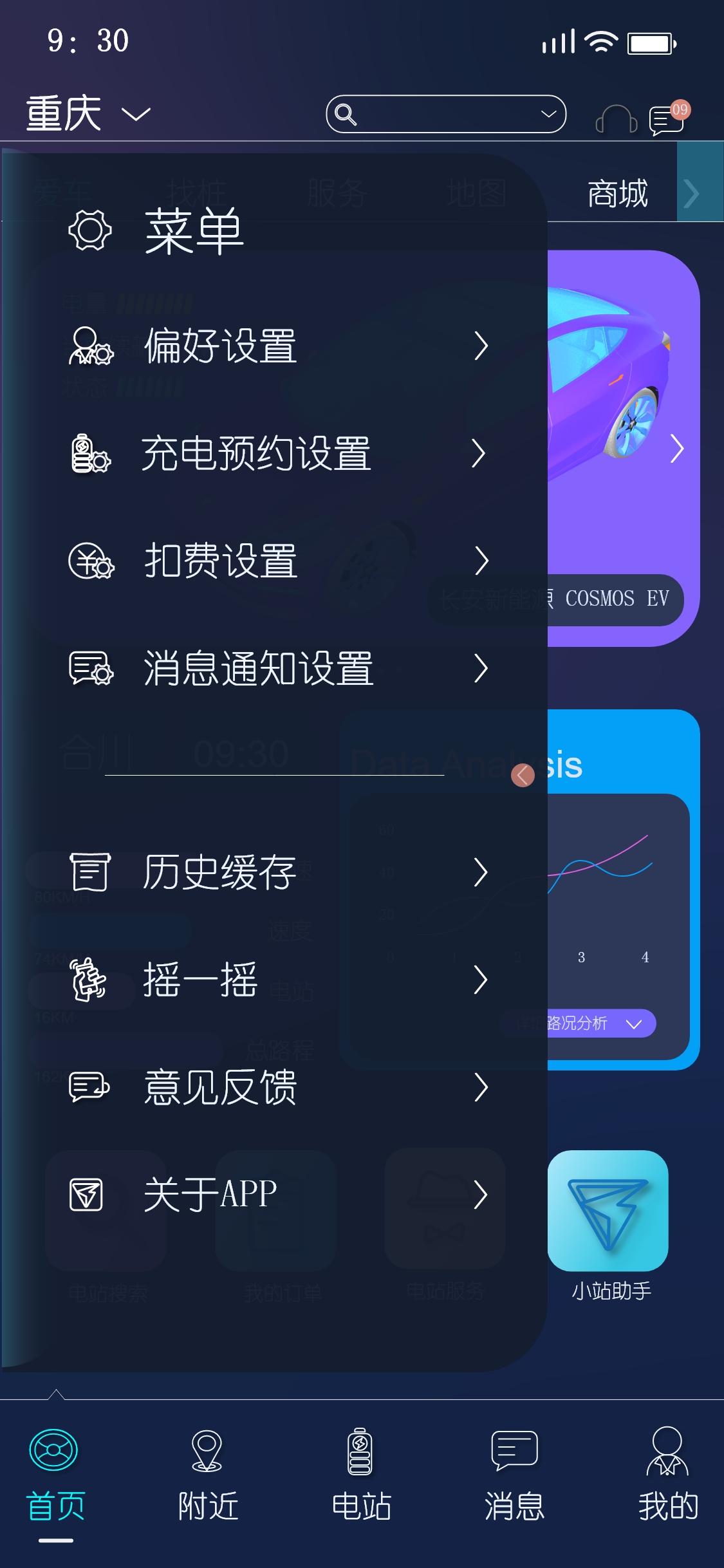Open 消息通知设置 notification settings
Image resolution: width=724 pixels, height=1568 pixels.
(x=277, y=668)
